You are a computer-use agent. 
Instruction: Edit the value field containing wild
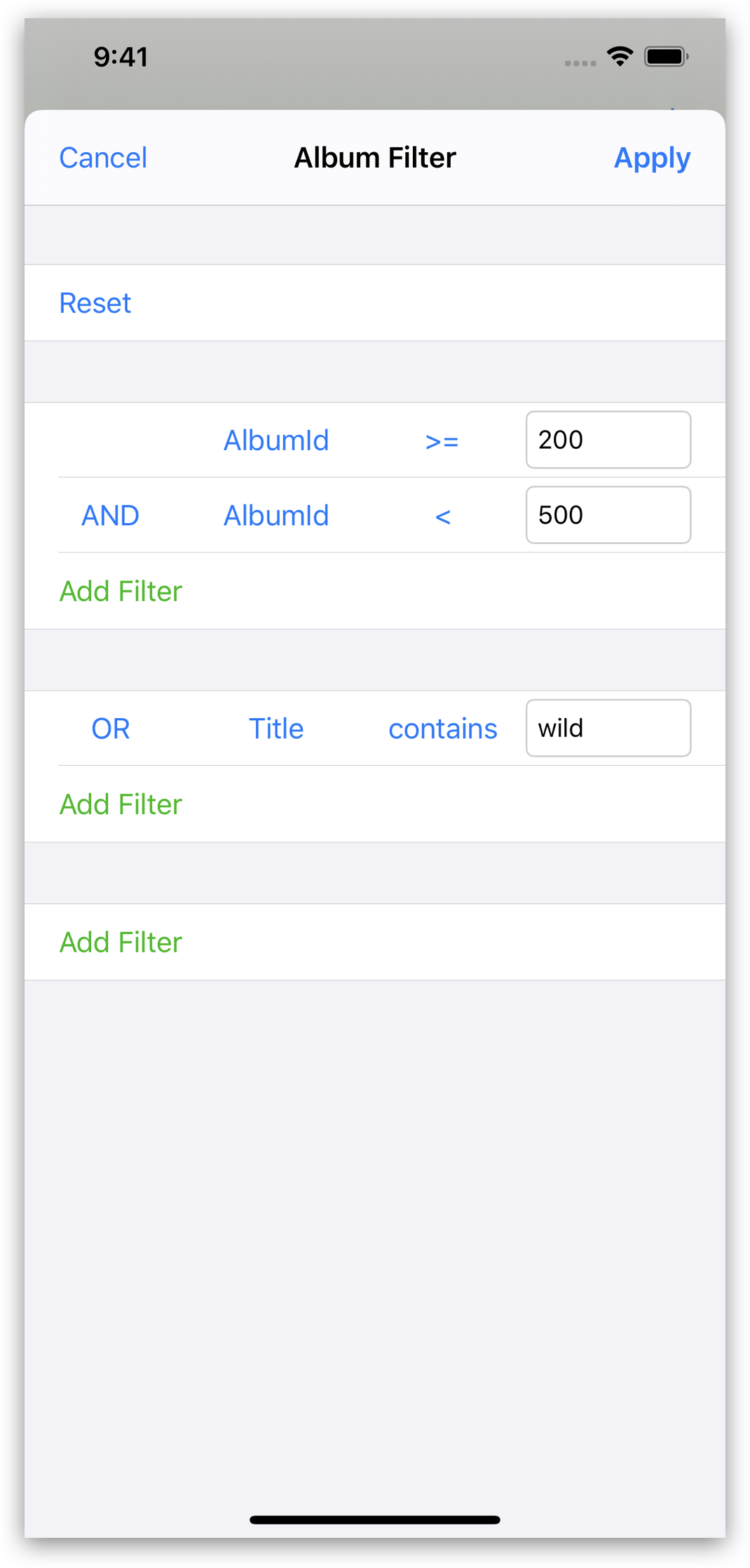click(608, 728)
